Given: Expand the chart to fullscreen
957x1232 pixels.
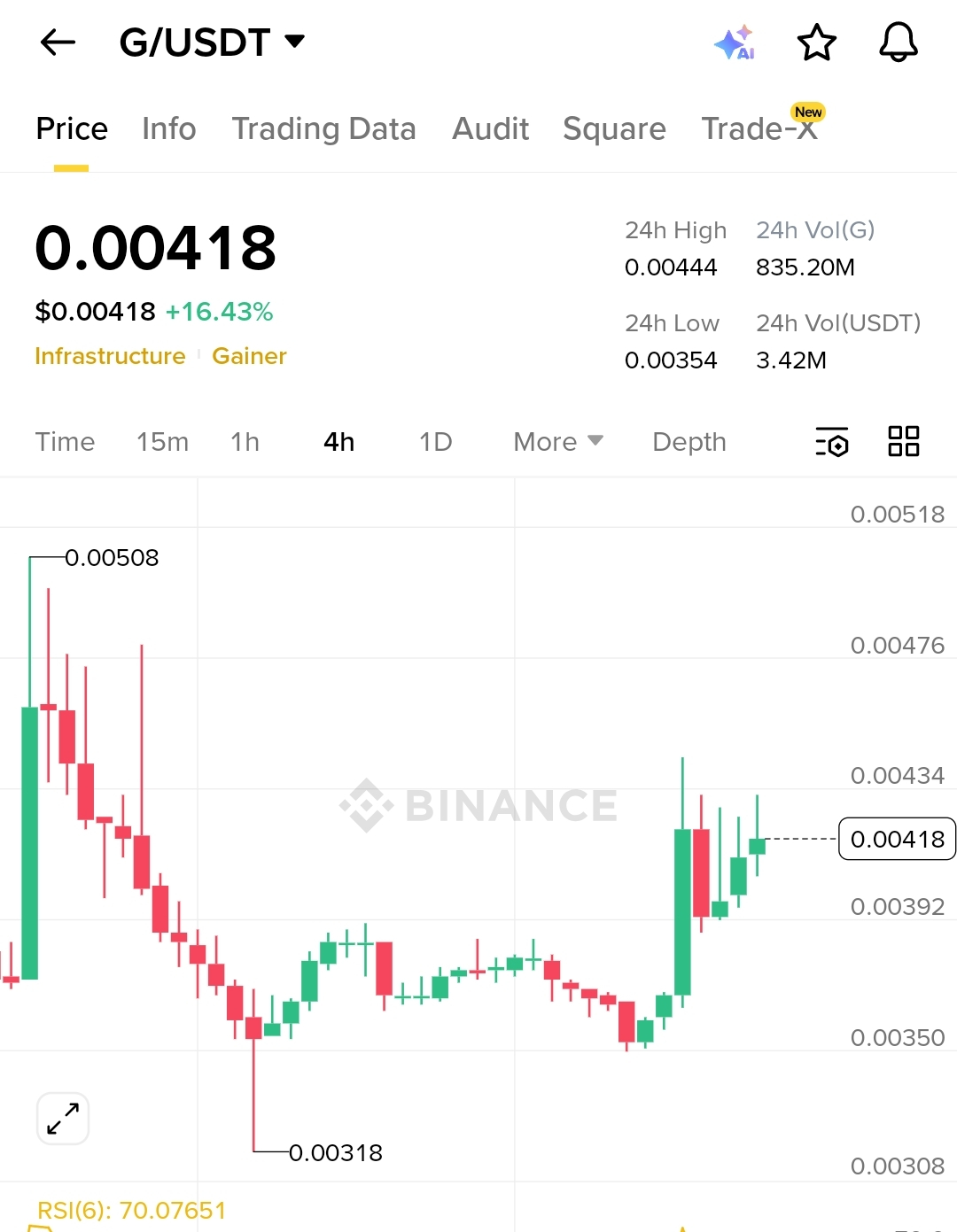Looking at the screenshot, I should [x=63, y=1118].
